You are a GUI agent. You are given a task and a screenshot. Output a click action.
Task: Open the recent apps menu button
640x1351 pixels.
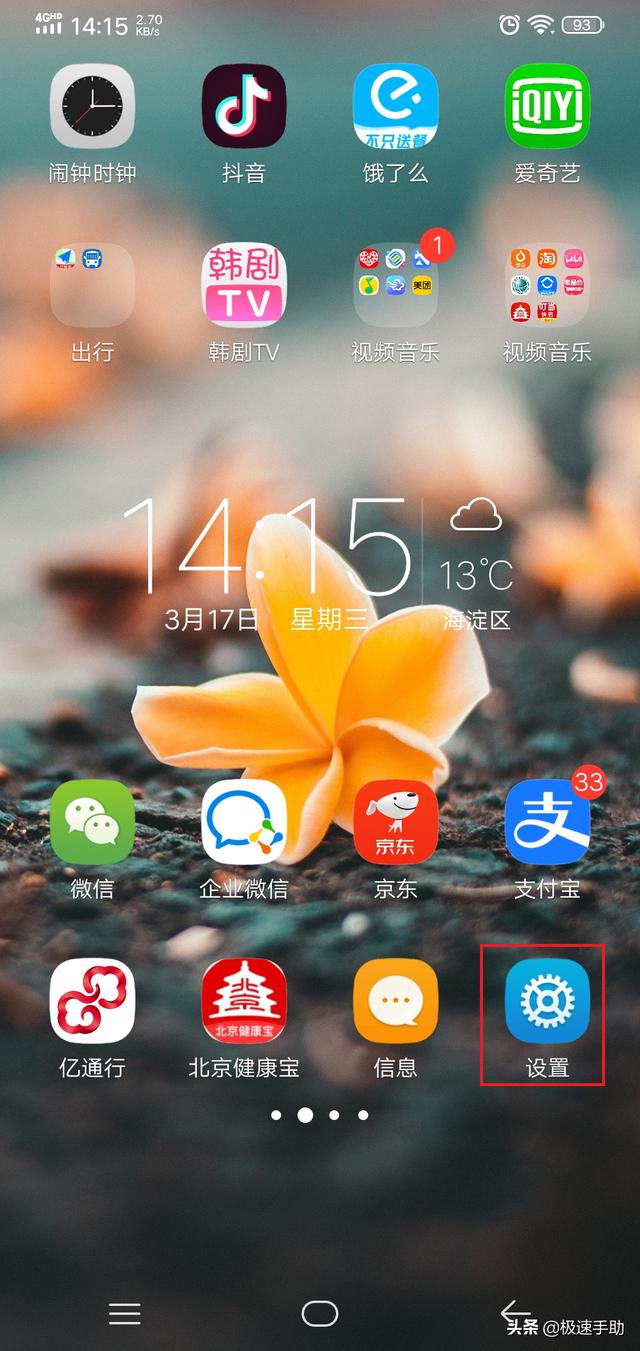pyautogui.click(x=125, y=1313)
